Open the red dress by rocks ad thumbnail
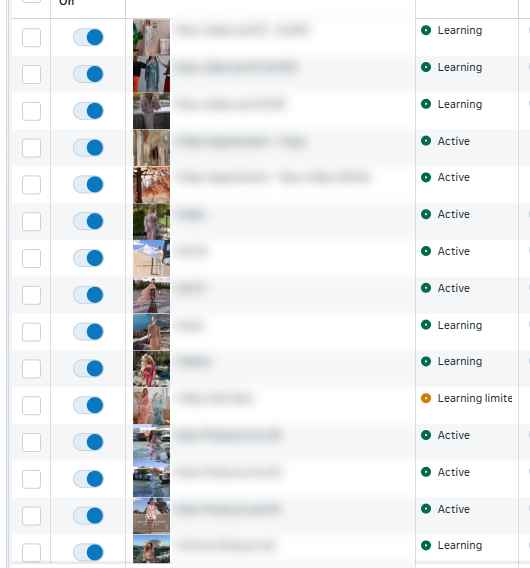Screen dimensions: 530x568 point(151,369)
